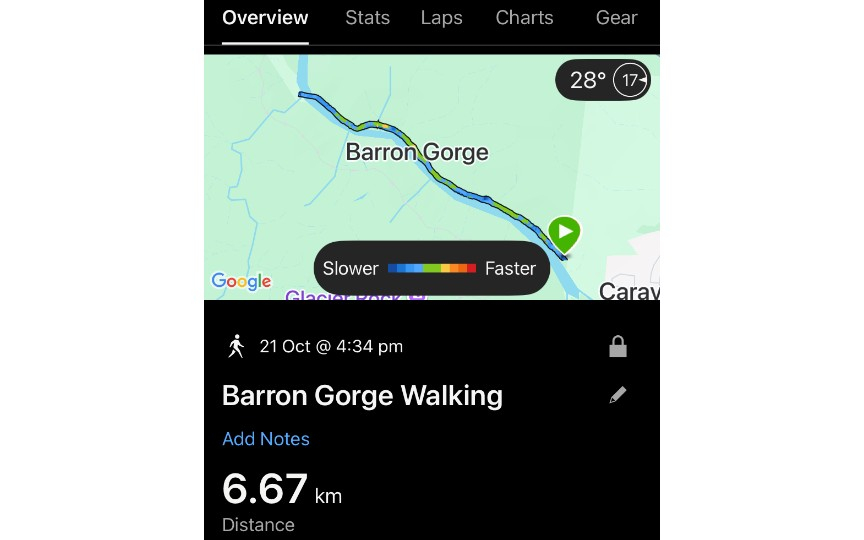Tap the Add Notes link
Viewport: 864px width, 540px height.
pyautogui.click(x=266, y=439)
